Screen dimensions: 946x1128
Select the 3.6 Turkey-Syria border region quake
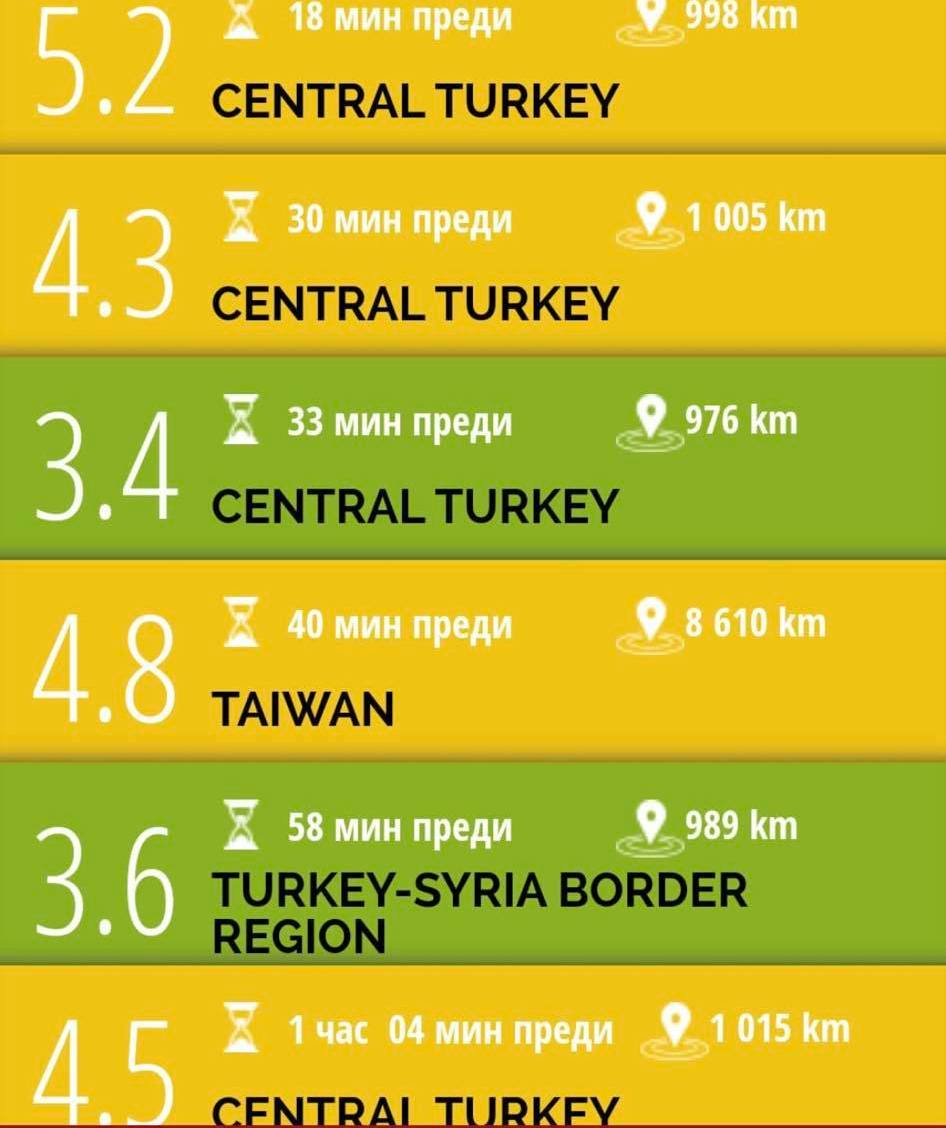[x=473, y=865]
